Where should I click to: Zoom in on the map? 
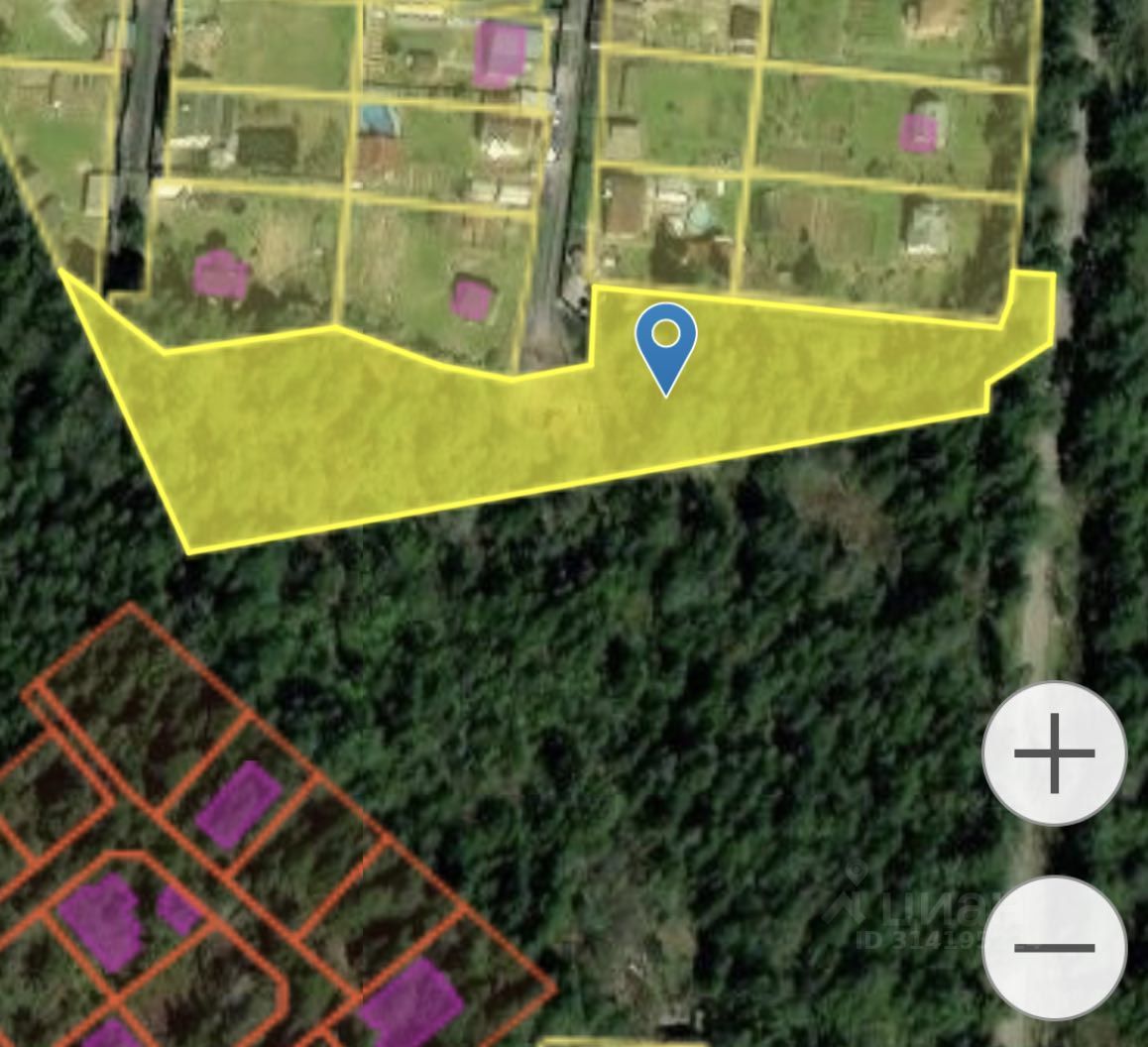point(1054,754)
